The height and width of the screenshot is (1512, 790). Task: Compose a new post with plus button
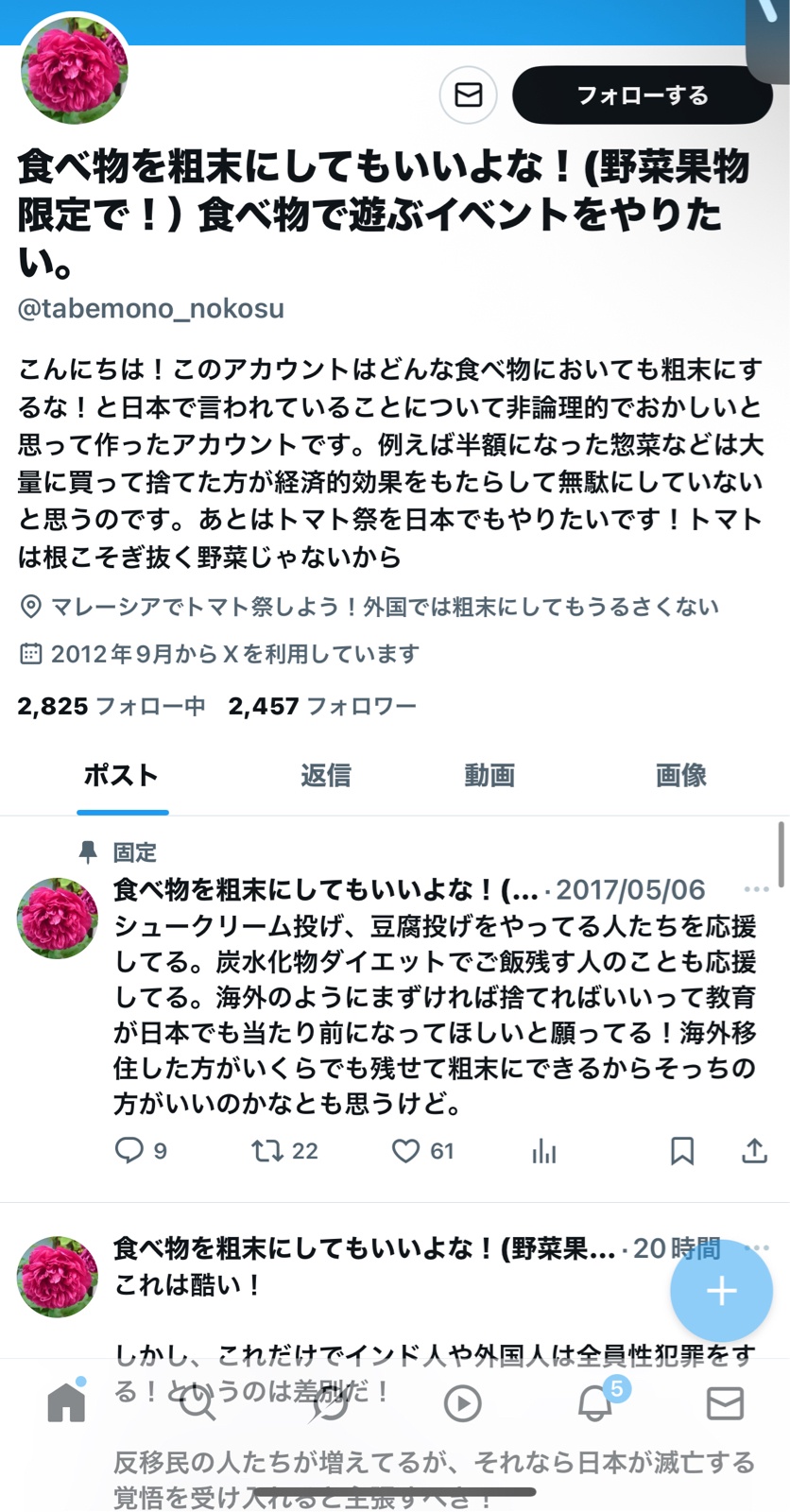tap(721, 1291)
